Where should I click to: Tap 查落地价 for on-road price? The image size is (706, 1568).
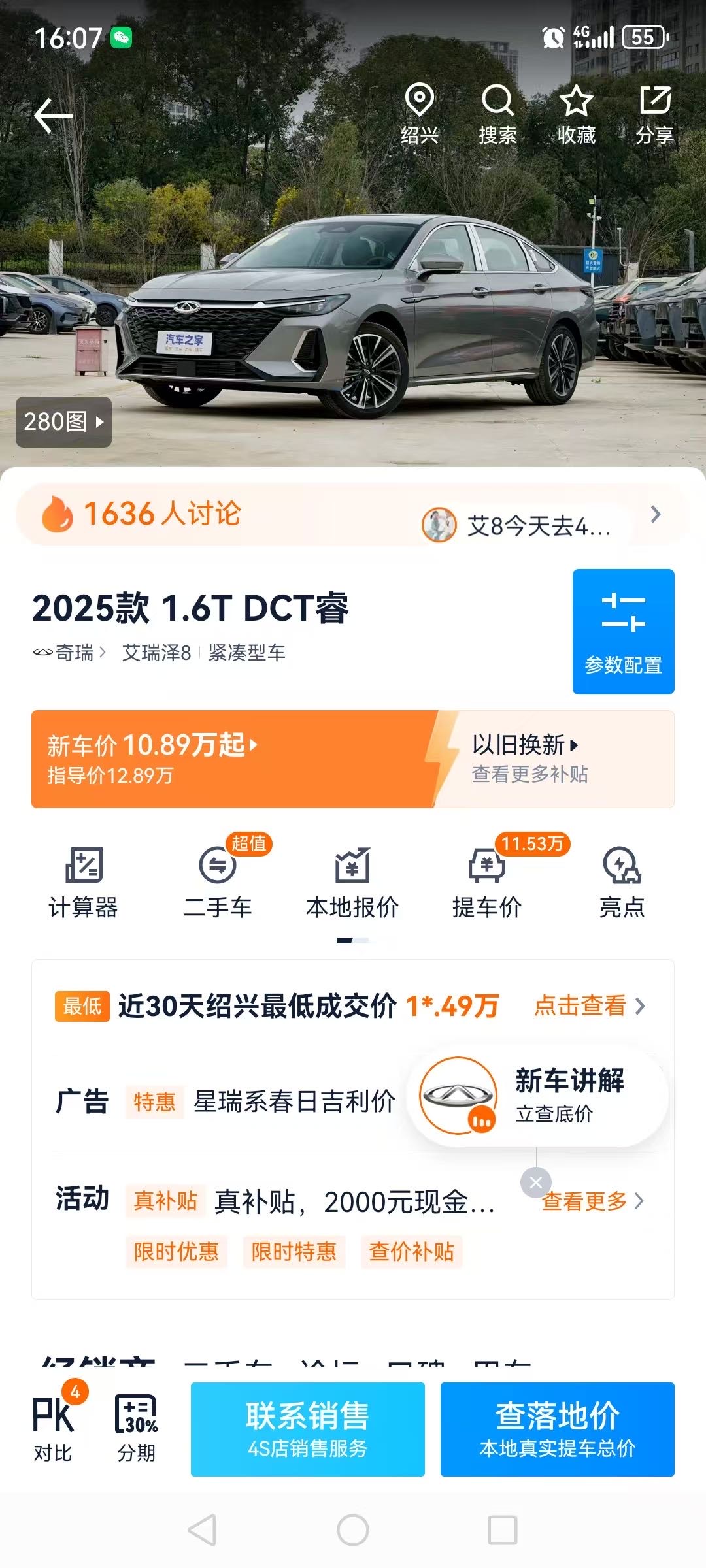click(x=557, y=1429)
